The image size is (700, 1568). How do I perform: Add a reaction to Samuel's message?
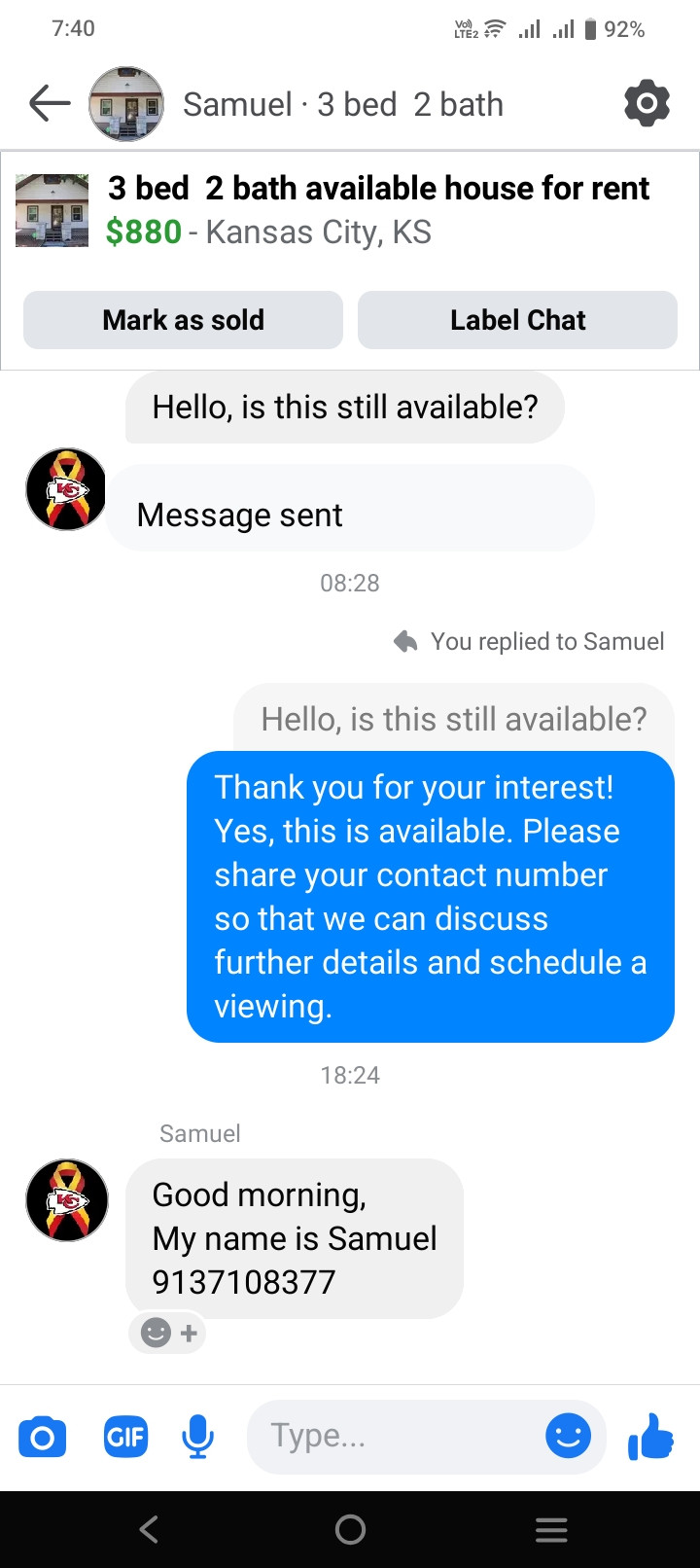[169, 1333]
